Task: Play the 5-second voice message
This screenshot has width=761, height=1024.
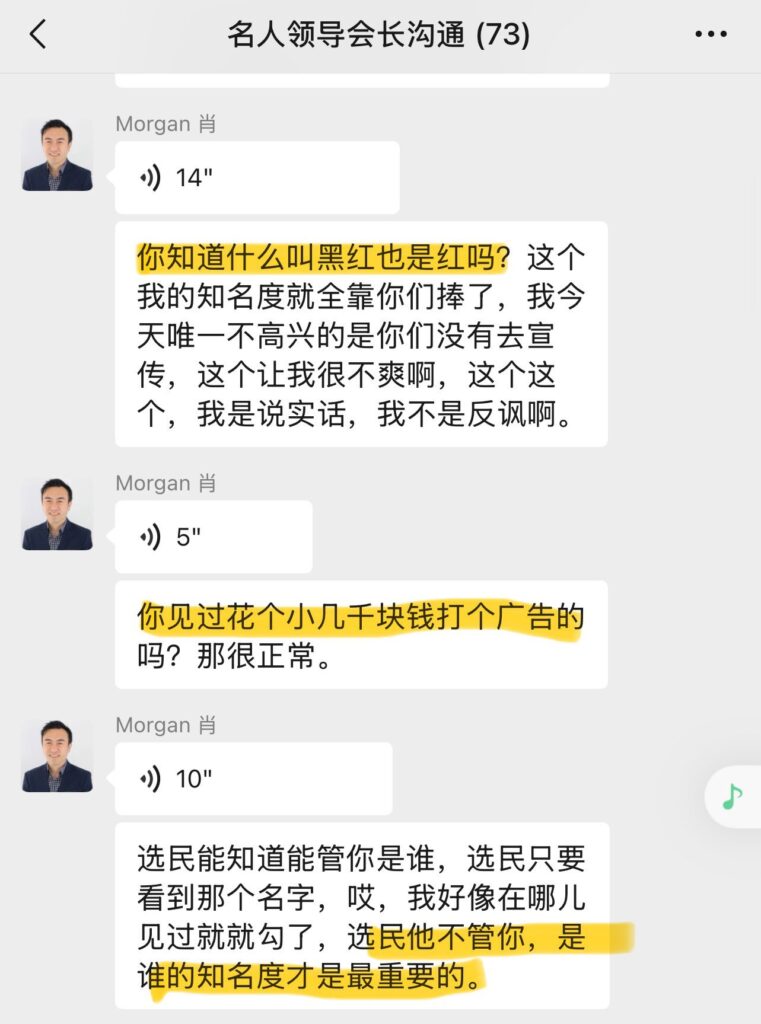Action: (x=212, y=537)
